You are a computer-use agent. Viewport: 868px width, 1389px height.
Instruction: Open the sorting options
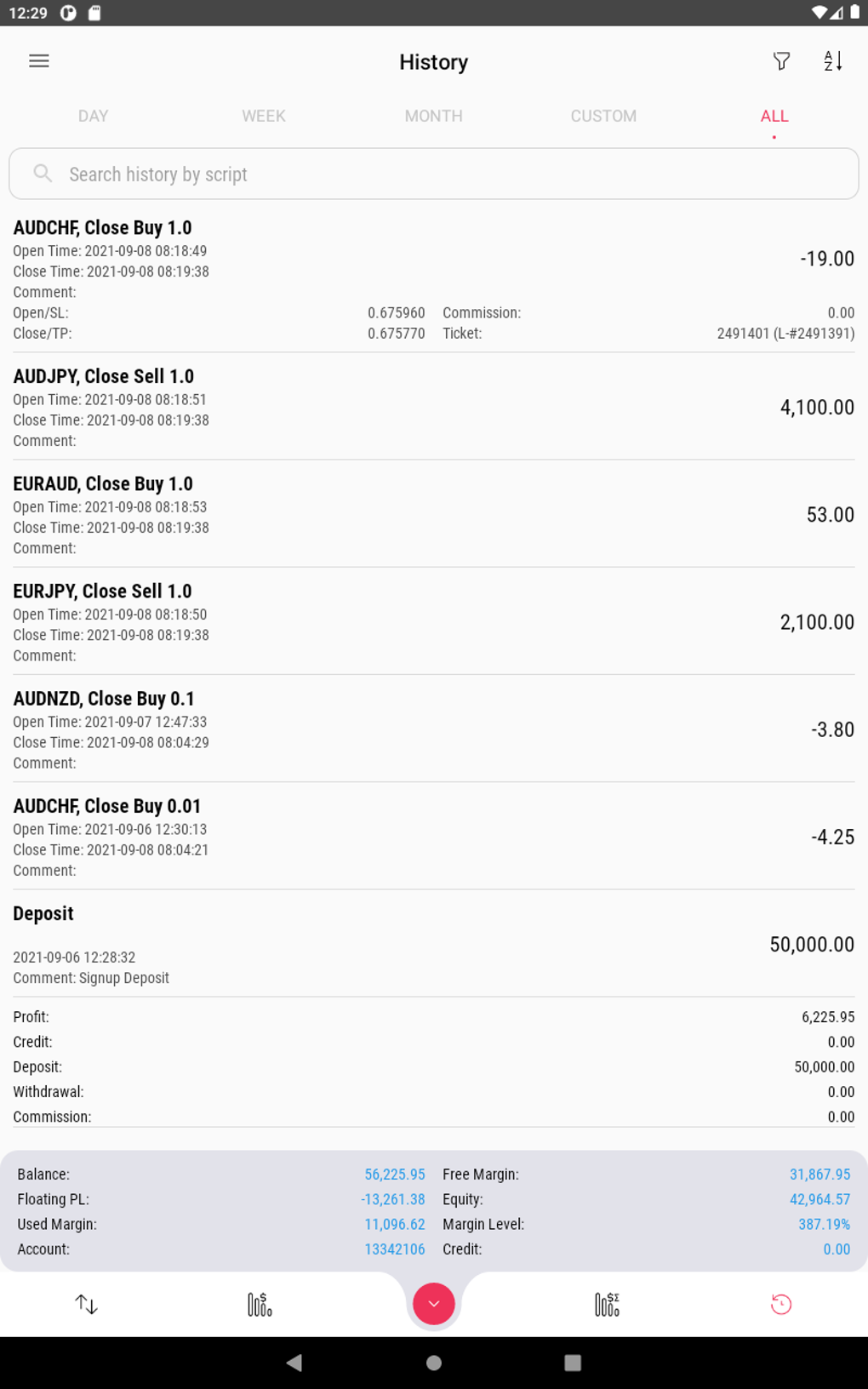[833, 60]
